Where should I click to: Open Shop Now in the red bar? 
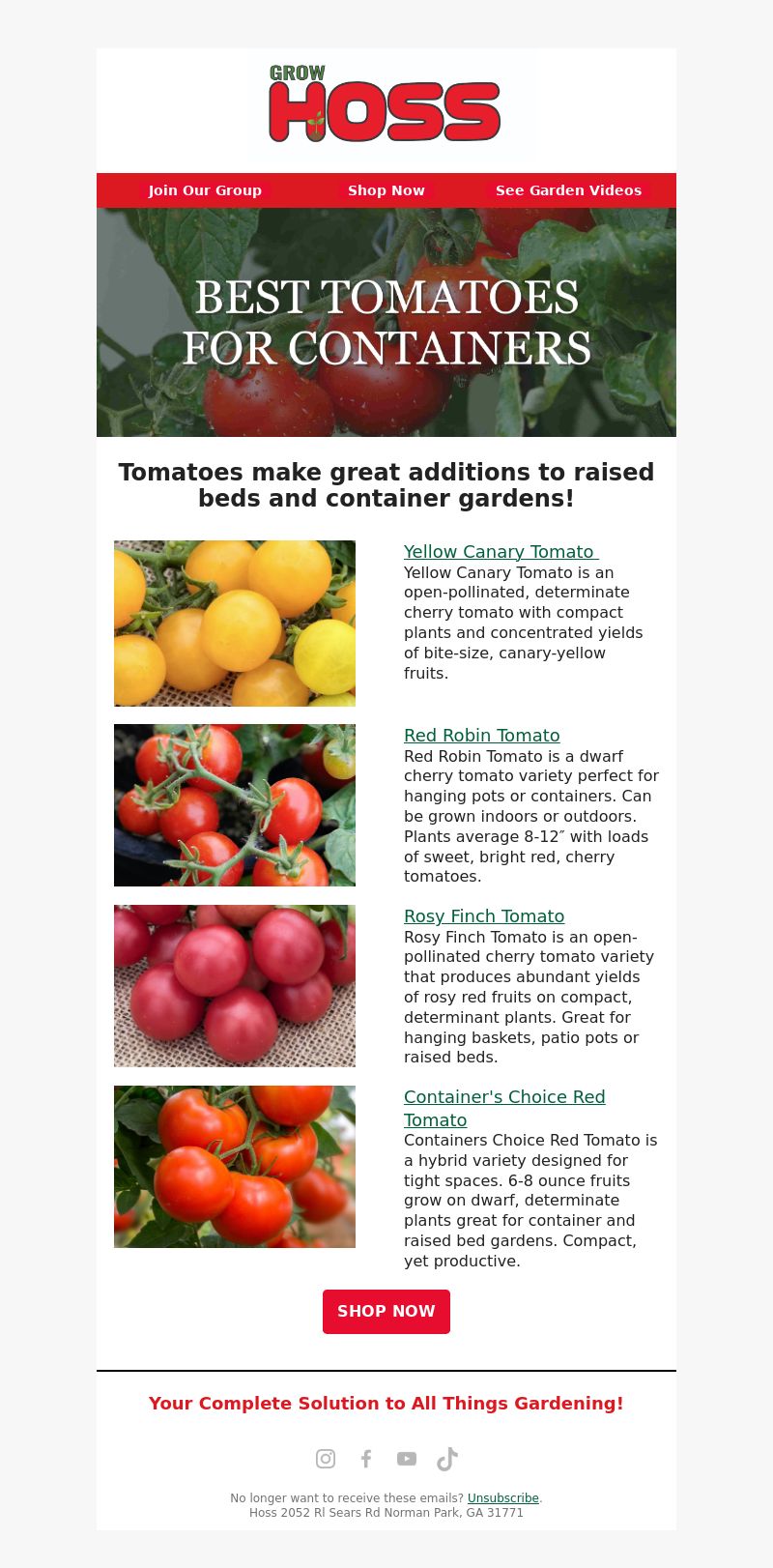tap(386, 190)
